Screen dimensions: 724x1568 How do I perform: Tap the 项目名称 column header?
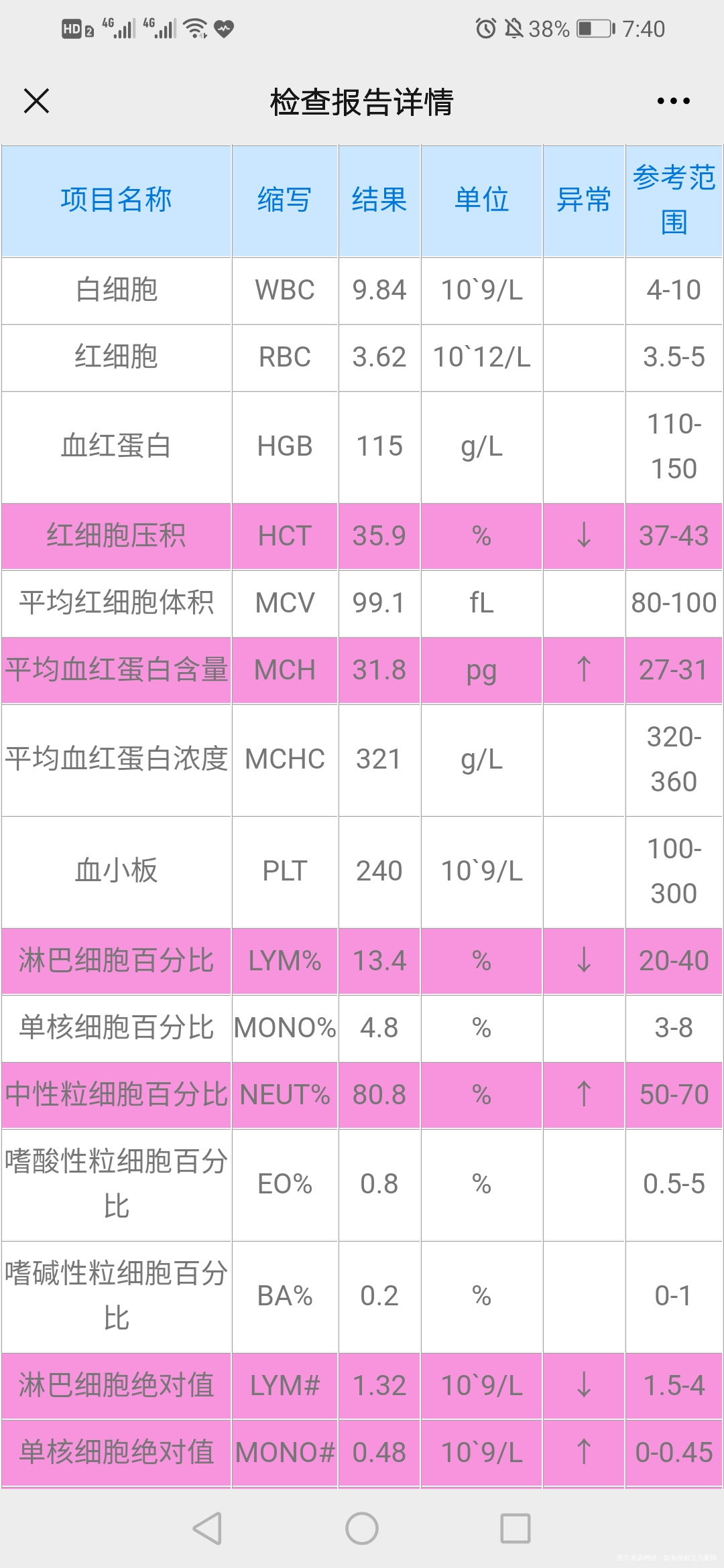[116, 200]
